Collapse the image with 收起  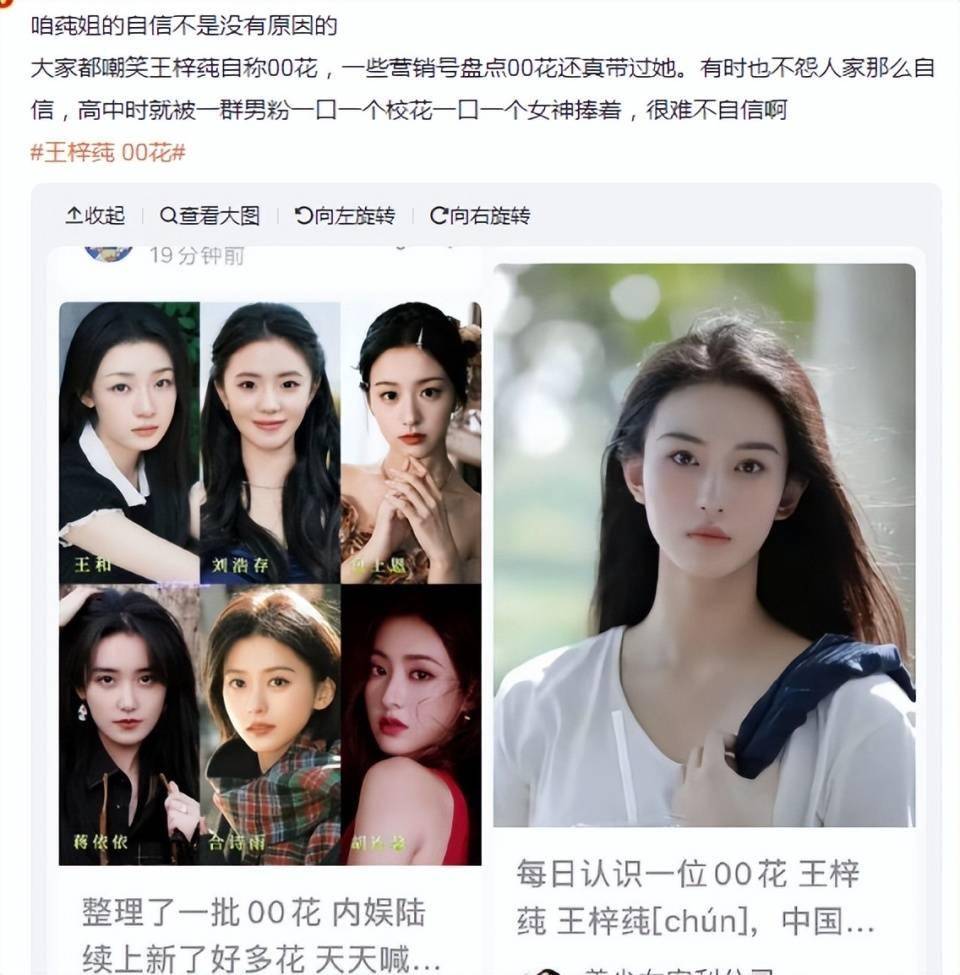pos(96,215)
